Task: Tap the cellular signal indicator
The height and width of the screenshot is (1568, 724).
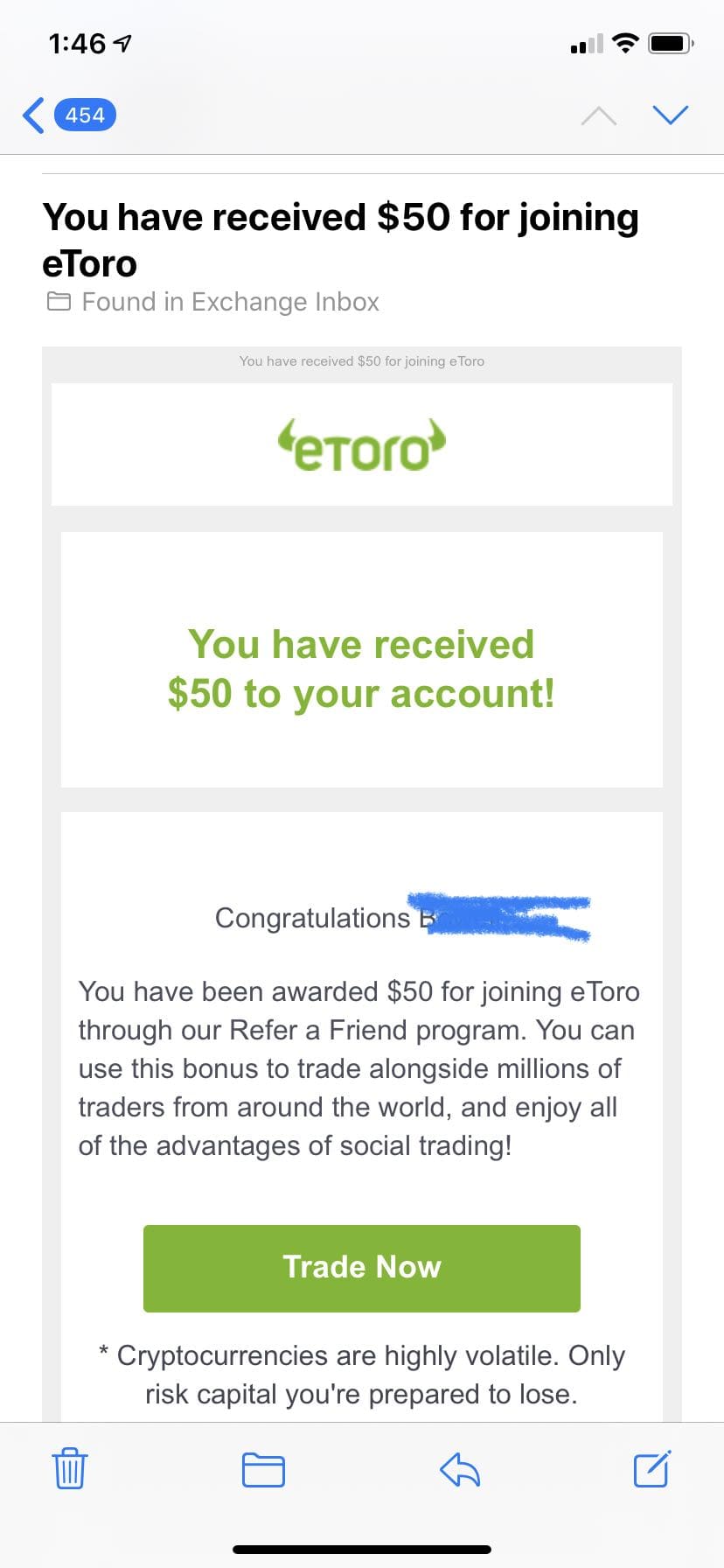Action: [586, 43]
